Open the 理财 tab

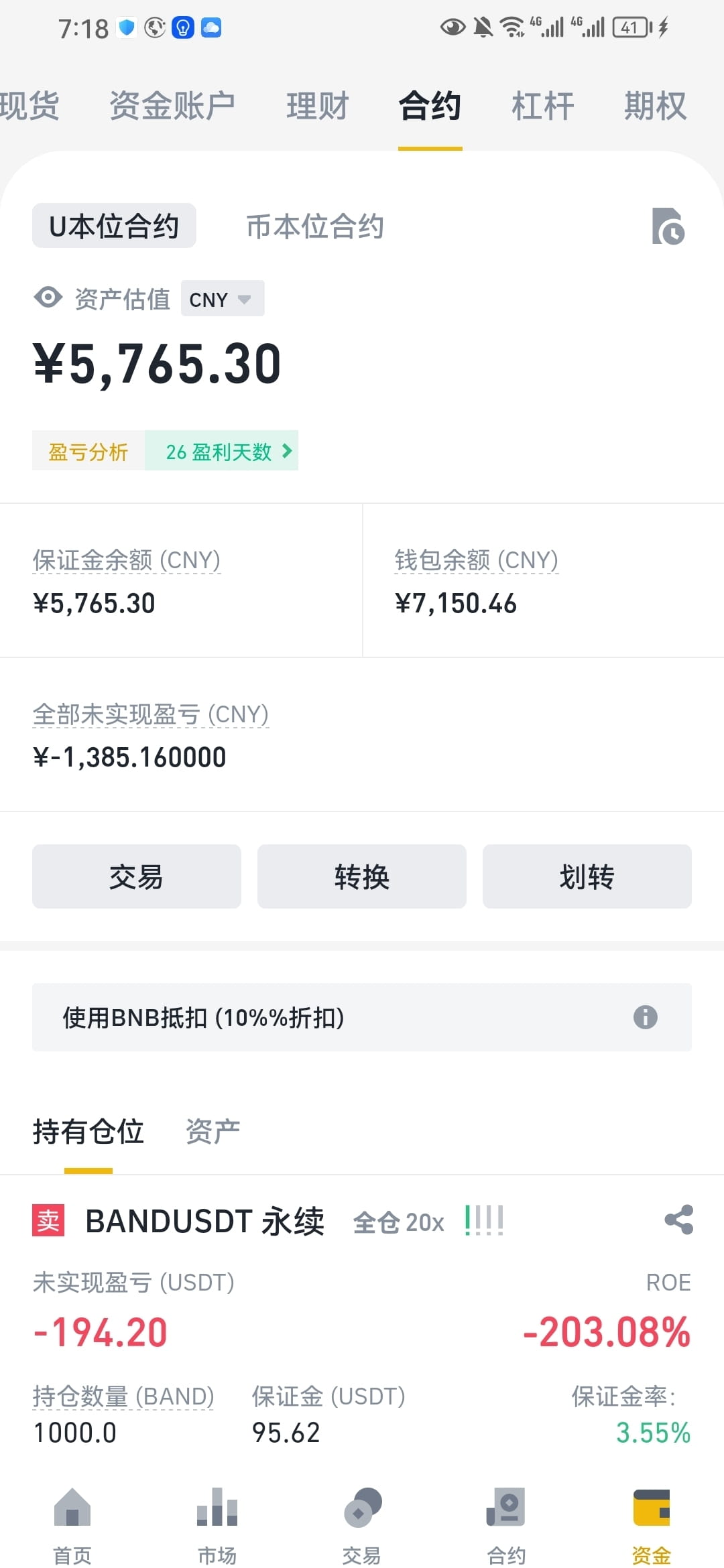317,106
